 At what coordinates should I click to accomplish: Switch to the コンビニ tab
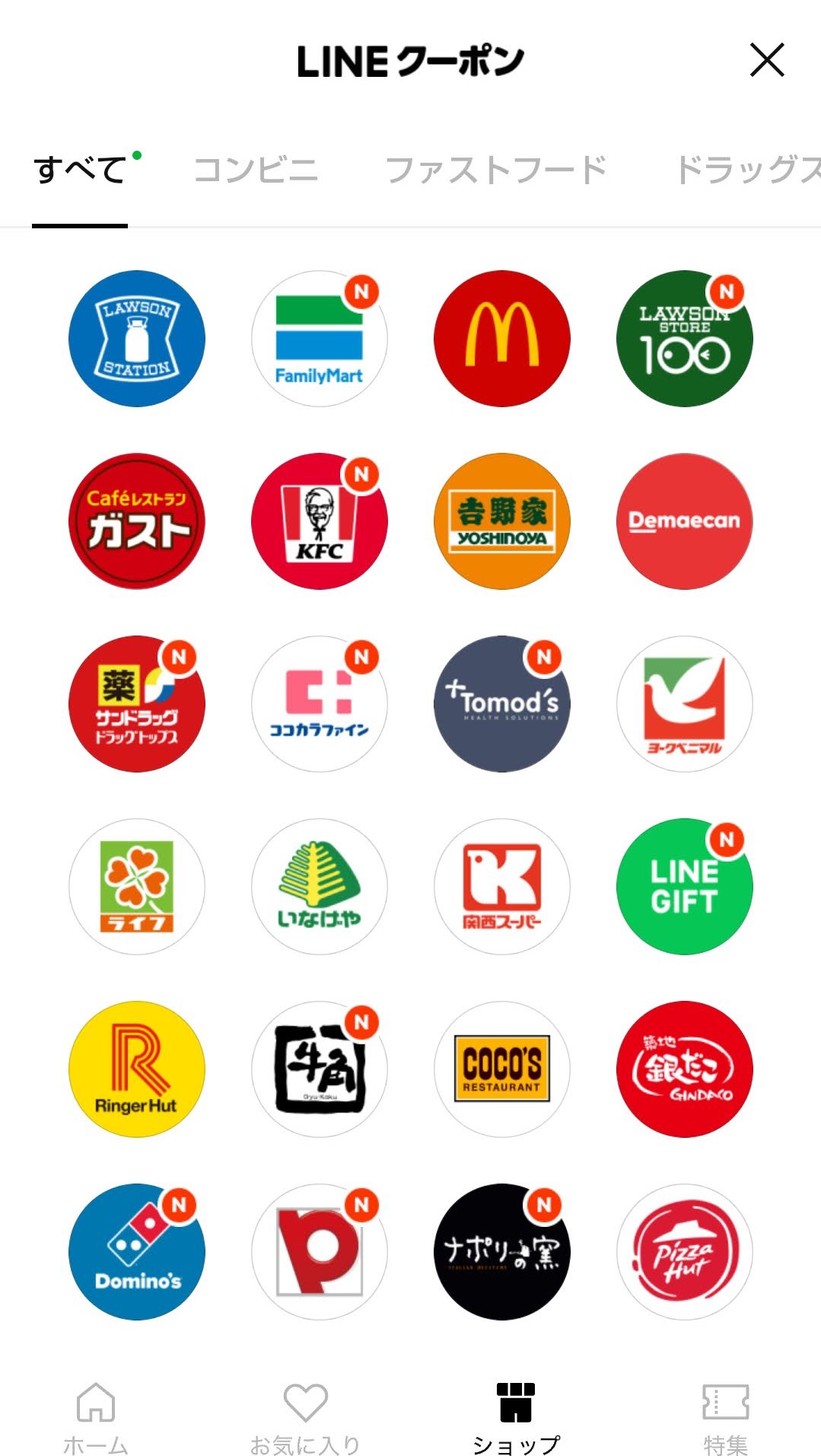pos(256,169)
